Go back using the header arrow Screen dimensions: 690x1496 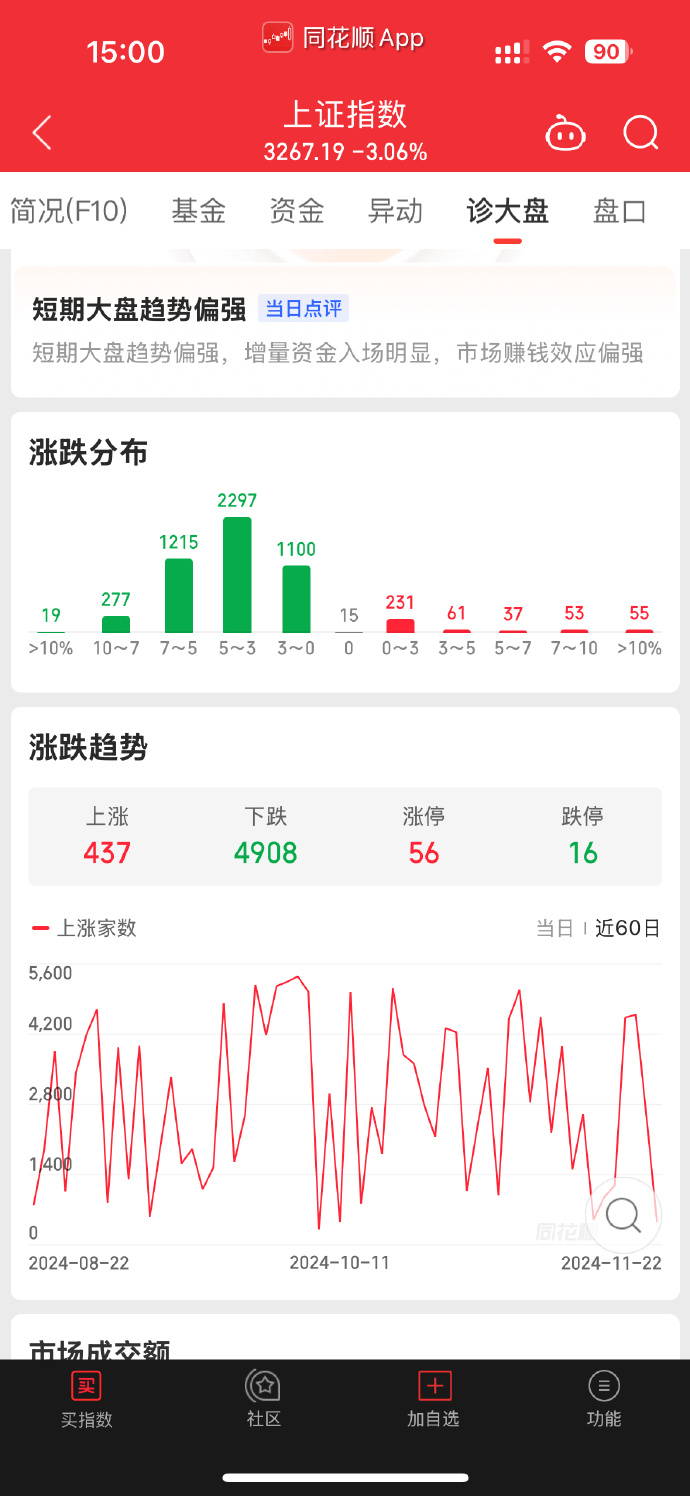click(41, 132)
